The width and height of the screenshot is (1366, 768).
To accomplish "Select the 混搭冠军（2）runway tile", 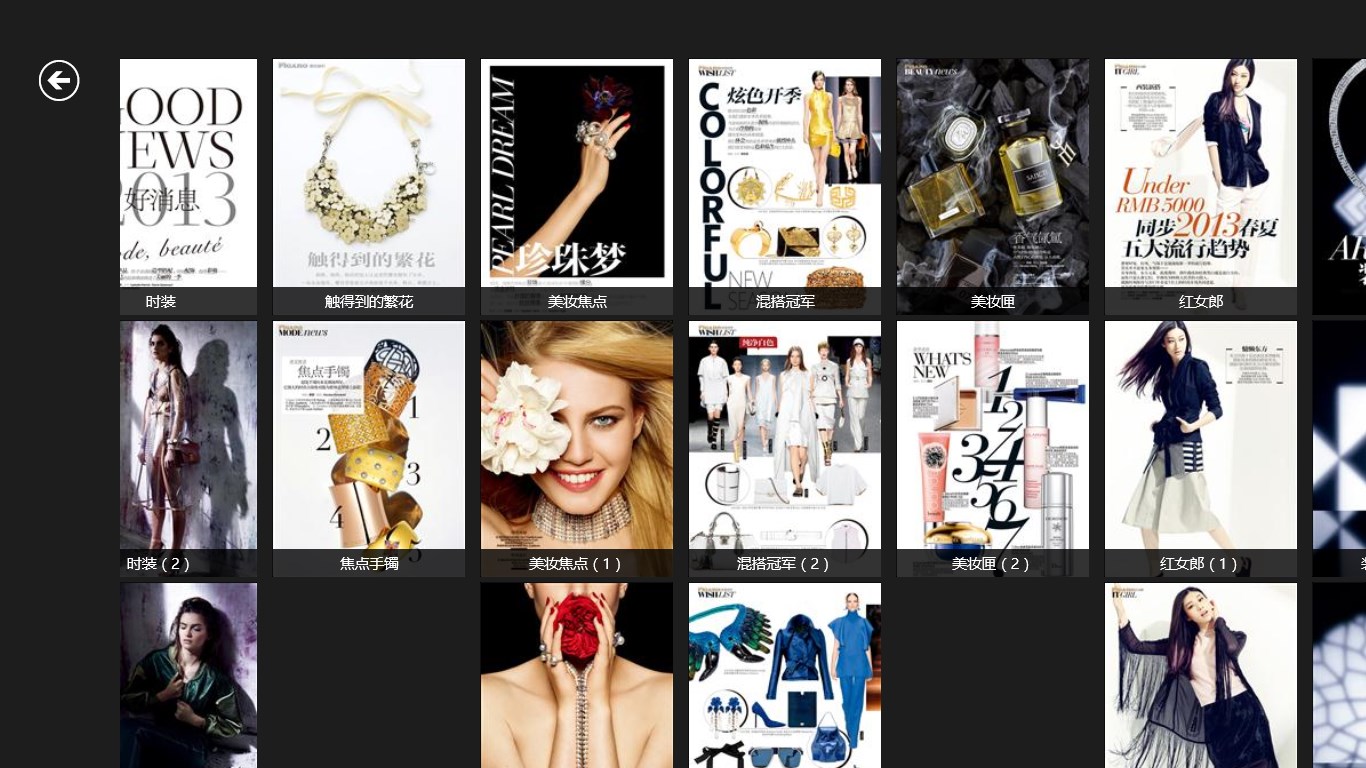I will click(785, 448).
